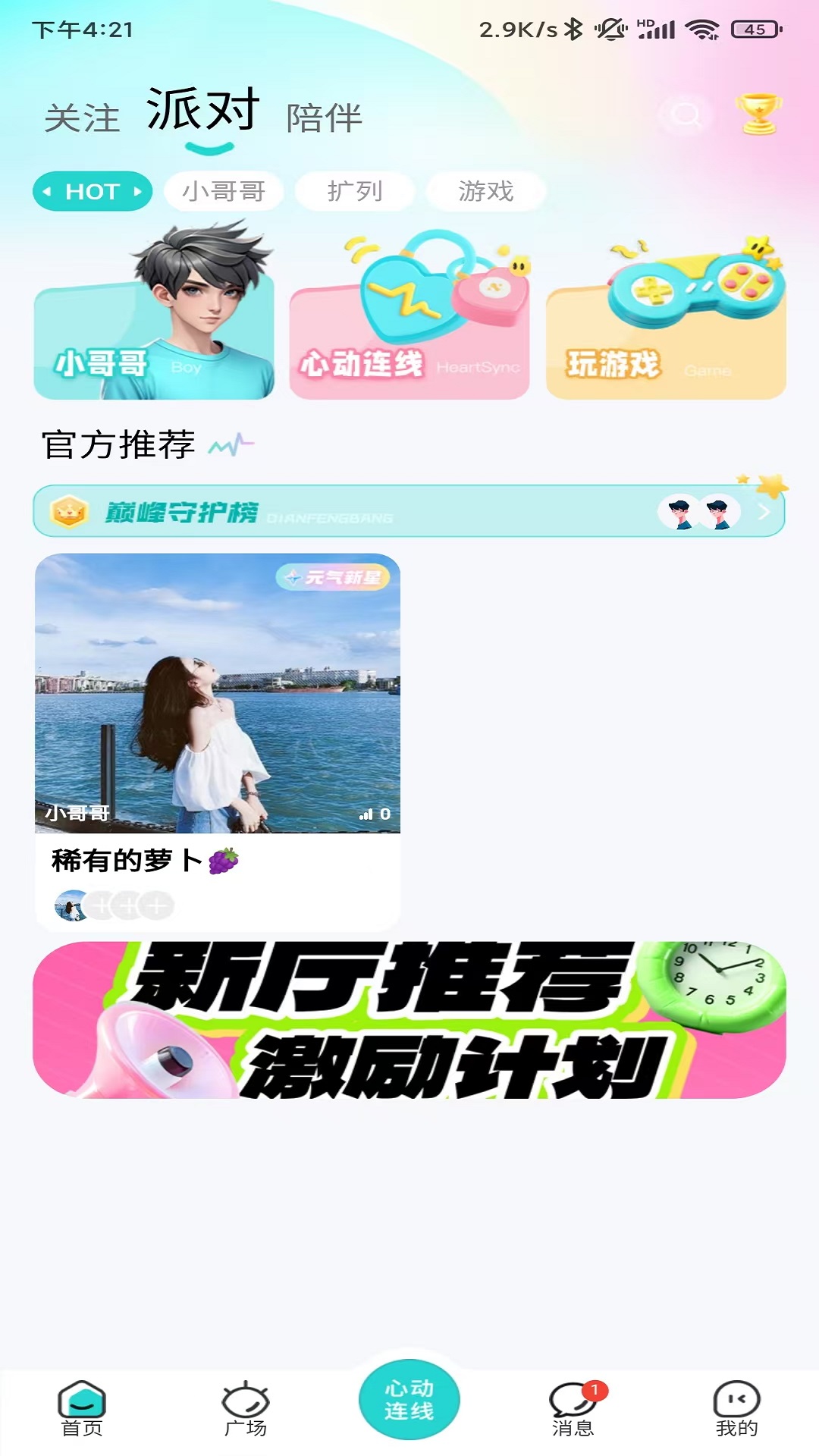The image size is (819, 1456).
Task: Open the 新厅推荐激励计划 banner
Action: pyautogui.click(x=409, y=1020)
